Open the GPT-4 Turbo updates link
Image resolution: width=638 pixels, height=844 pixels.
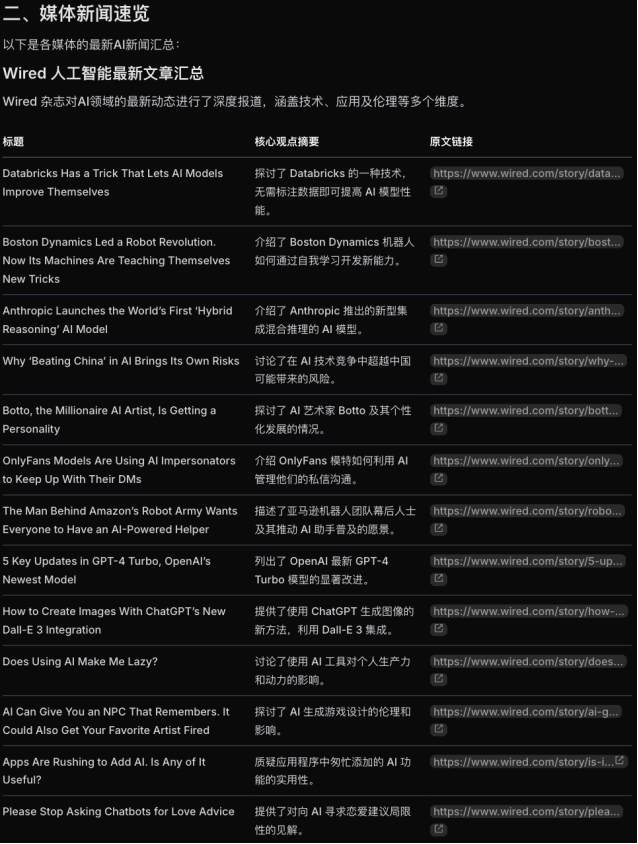[527, 562]
